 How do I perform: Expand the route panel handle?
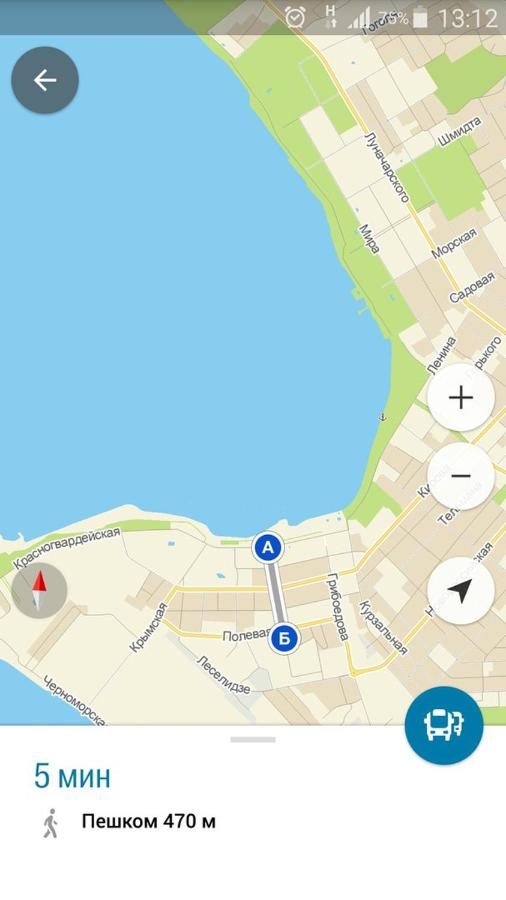[253, 740]
